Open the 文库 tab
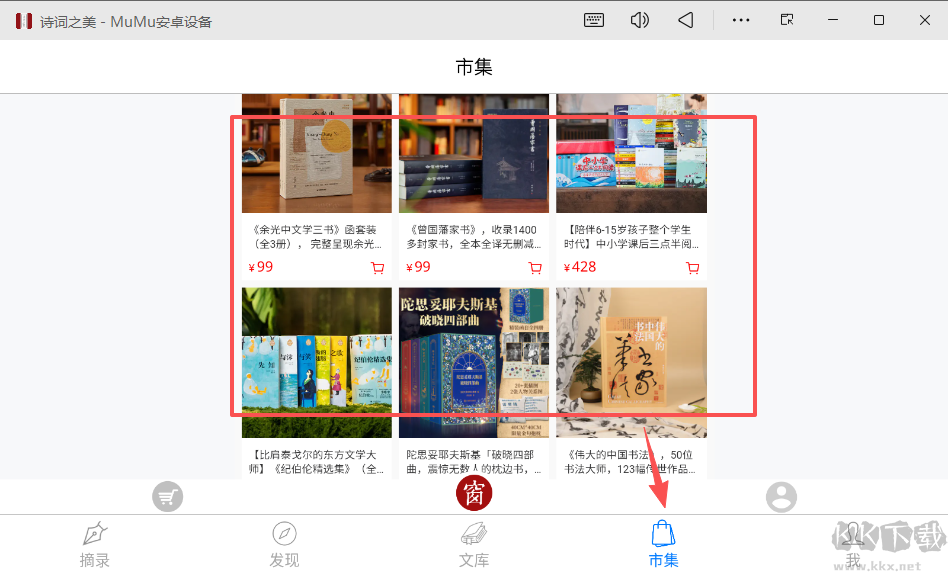948x573 pixels. tap(473, 543)
